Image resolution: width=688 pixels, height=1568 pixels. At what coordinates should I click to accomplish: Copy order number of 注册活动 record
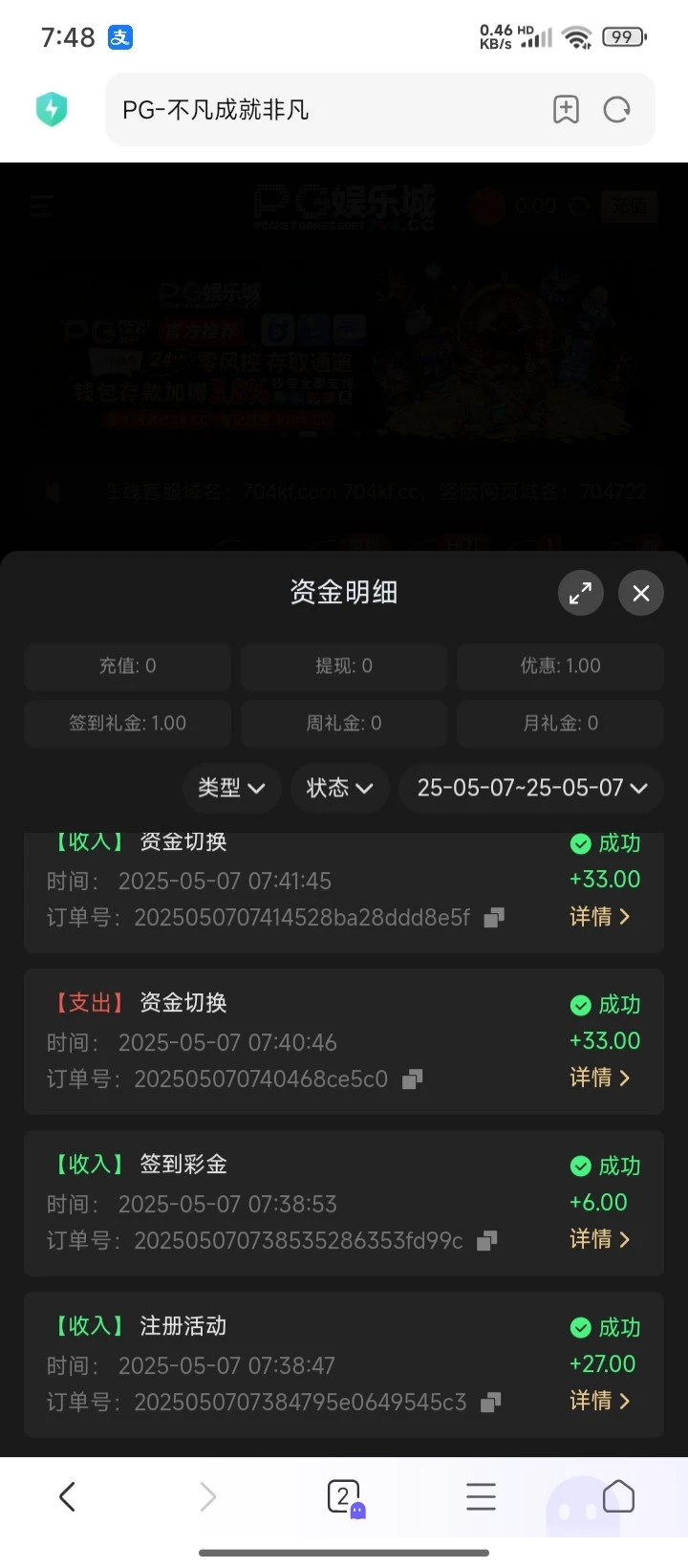(490, 1403)
